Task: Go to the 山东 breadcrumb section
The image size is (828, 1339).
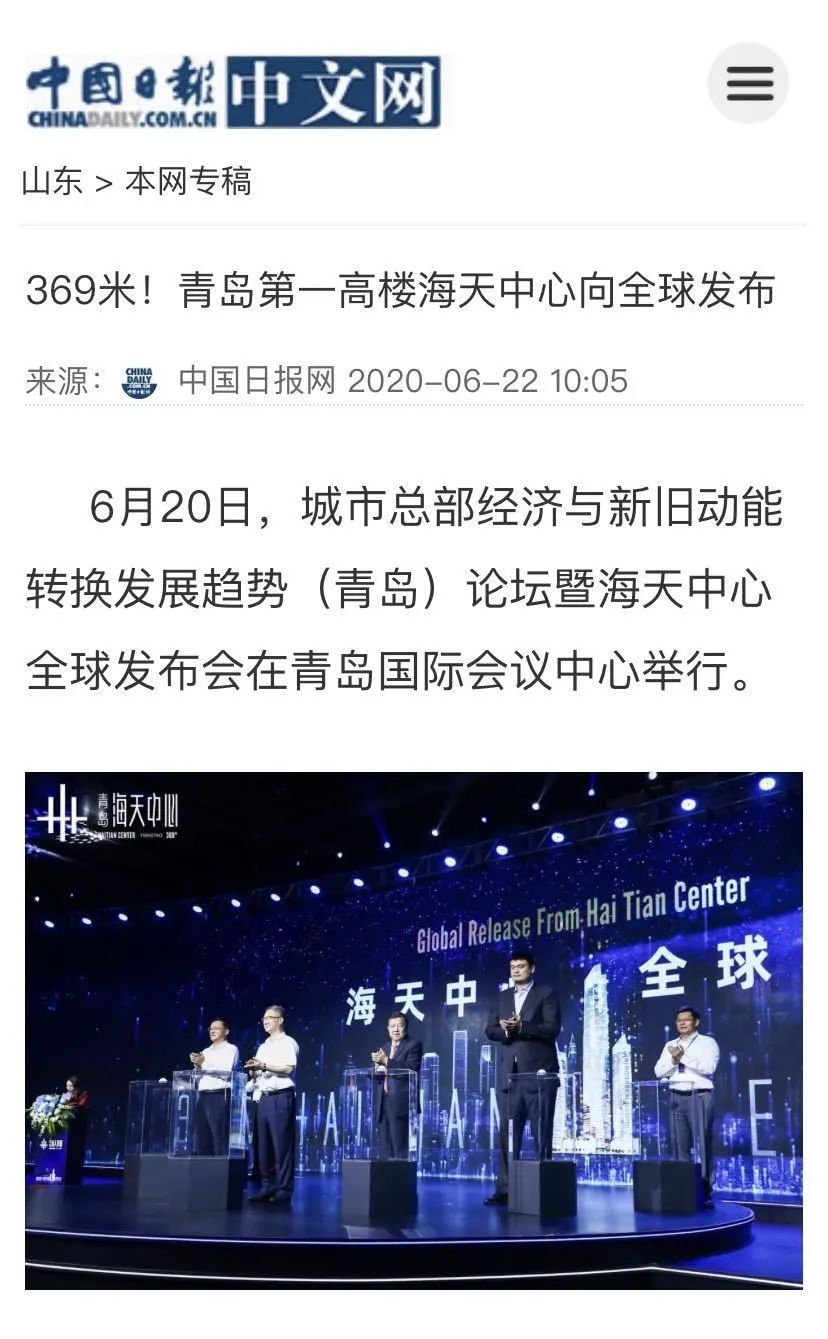Action: 52,182
